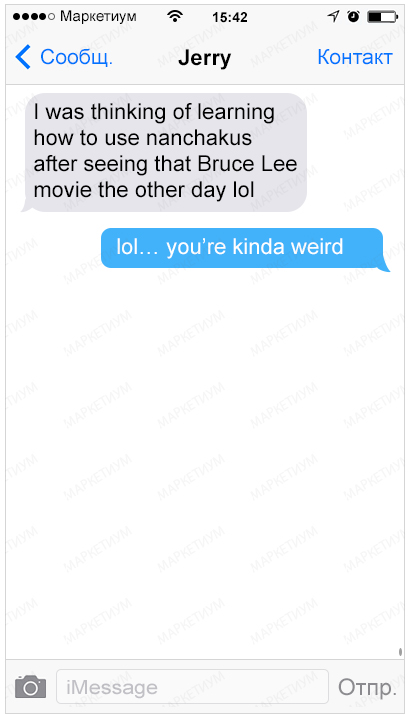Go back to the Сообщ. list
409x717 pixels.
coord(64,57)
